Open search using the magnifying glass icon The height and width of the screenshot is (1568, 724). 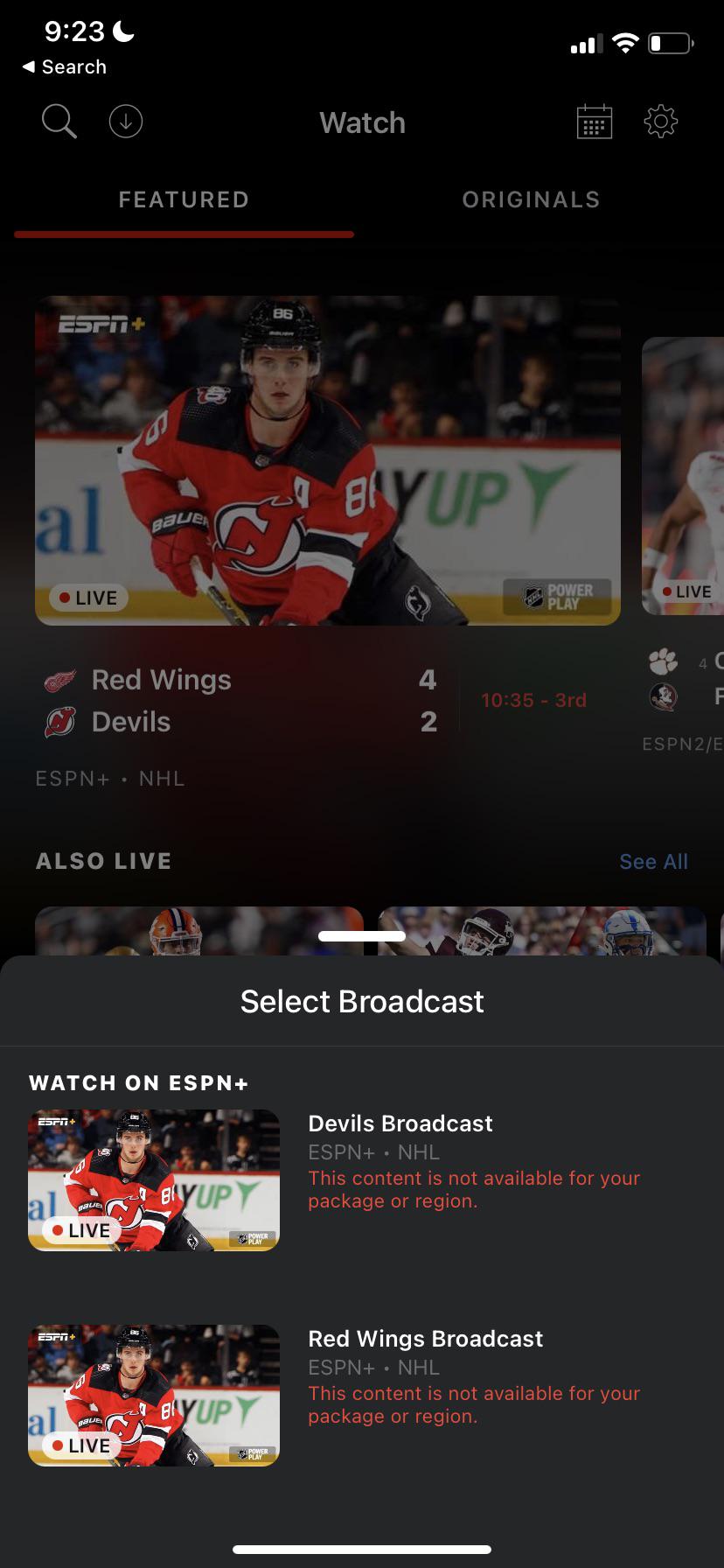59,122
